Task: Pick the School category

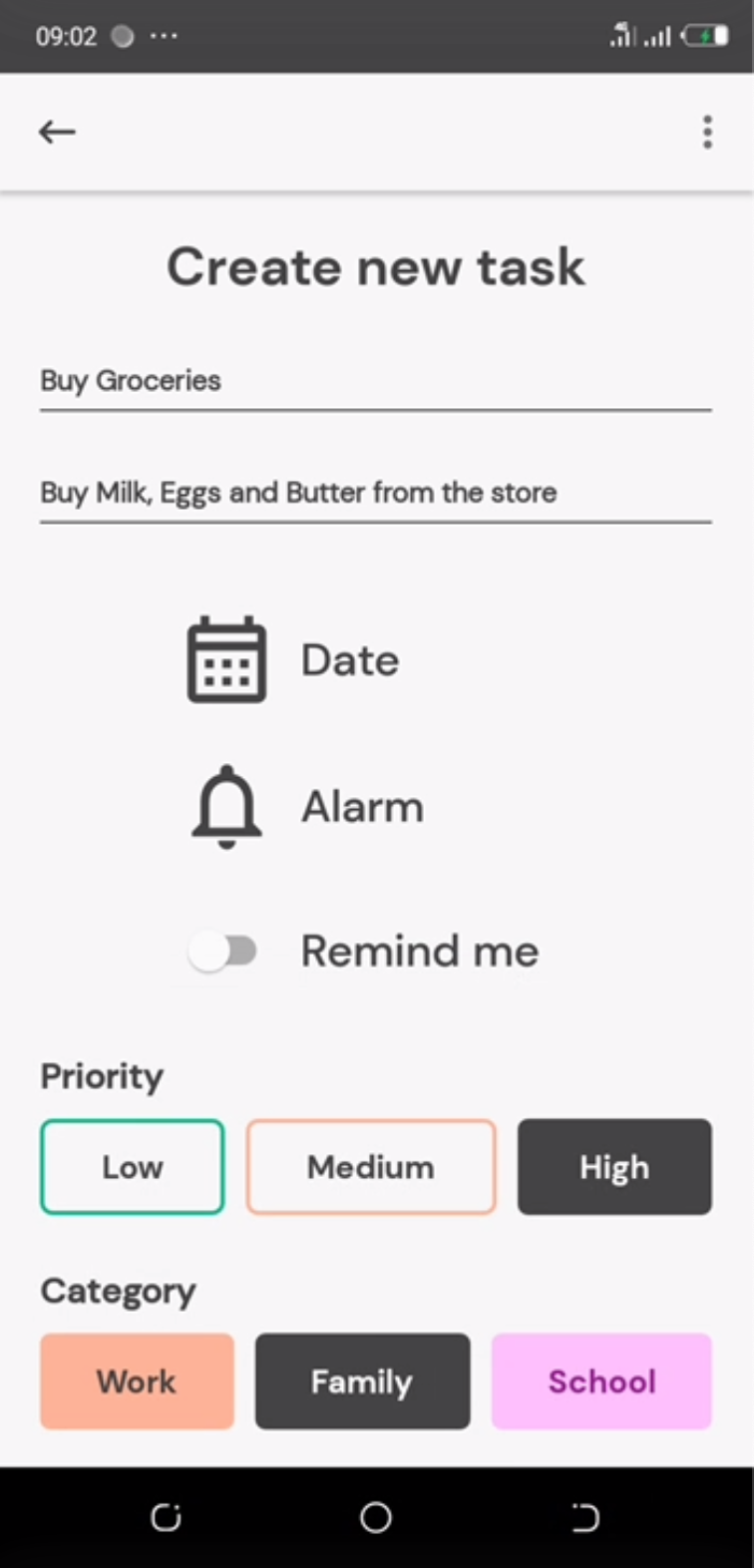Action: pos(601,1381)
